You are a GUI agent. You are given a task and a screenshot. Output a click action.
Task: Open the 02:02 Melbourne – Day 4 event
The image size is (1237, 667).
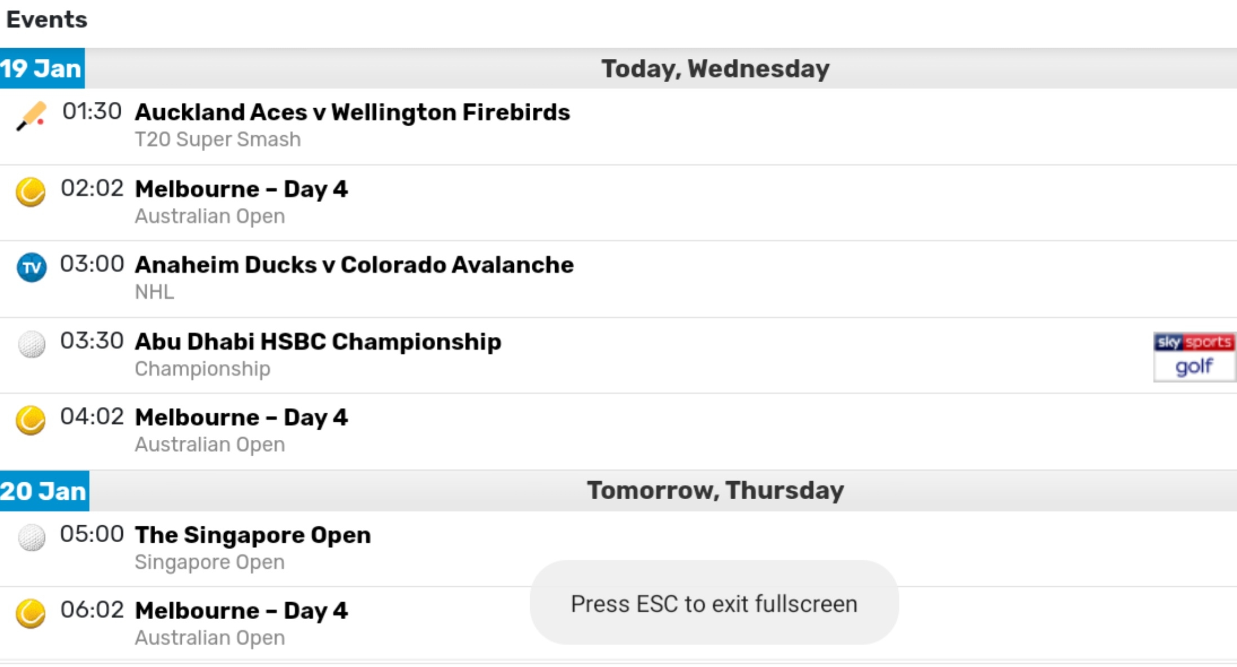click(241, 190)
